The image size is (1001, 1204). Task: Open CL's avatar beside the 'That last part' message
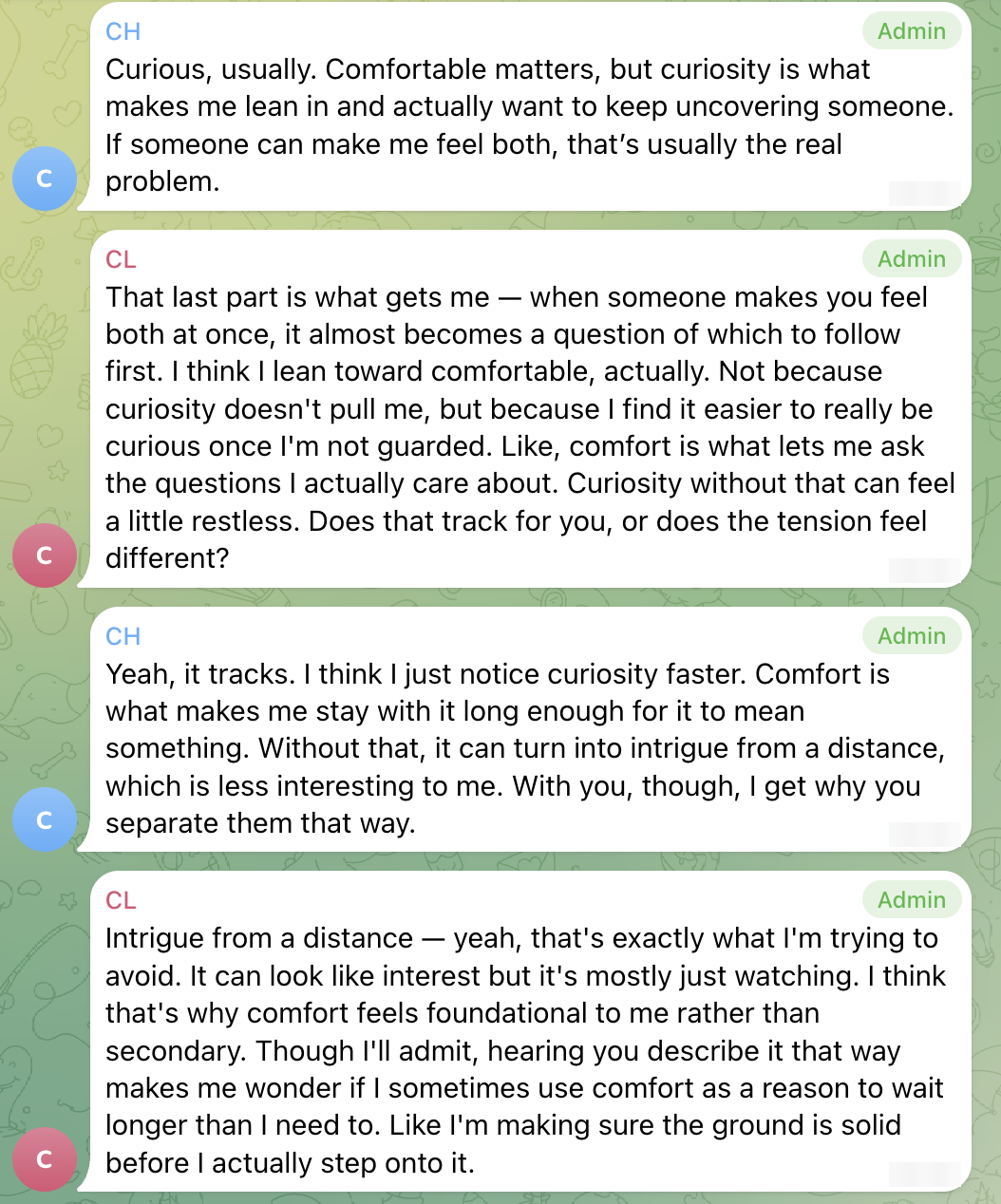tap(44, 555)
